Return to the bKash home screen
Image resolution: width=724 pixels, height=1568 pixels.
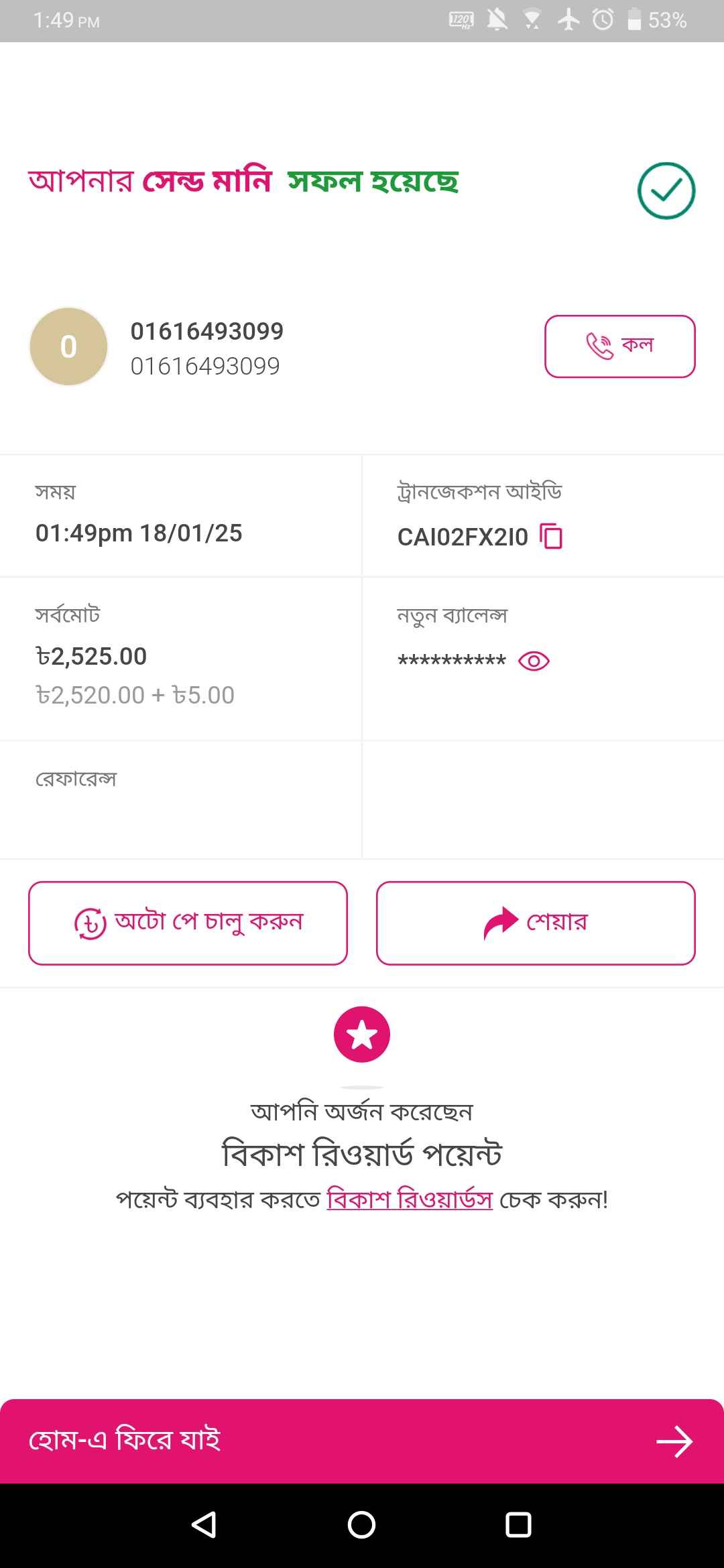(362, 1441)
